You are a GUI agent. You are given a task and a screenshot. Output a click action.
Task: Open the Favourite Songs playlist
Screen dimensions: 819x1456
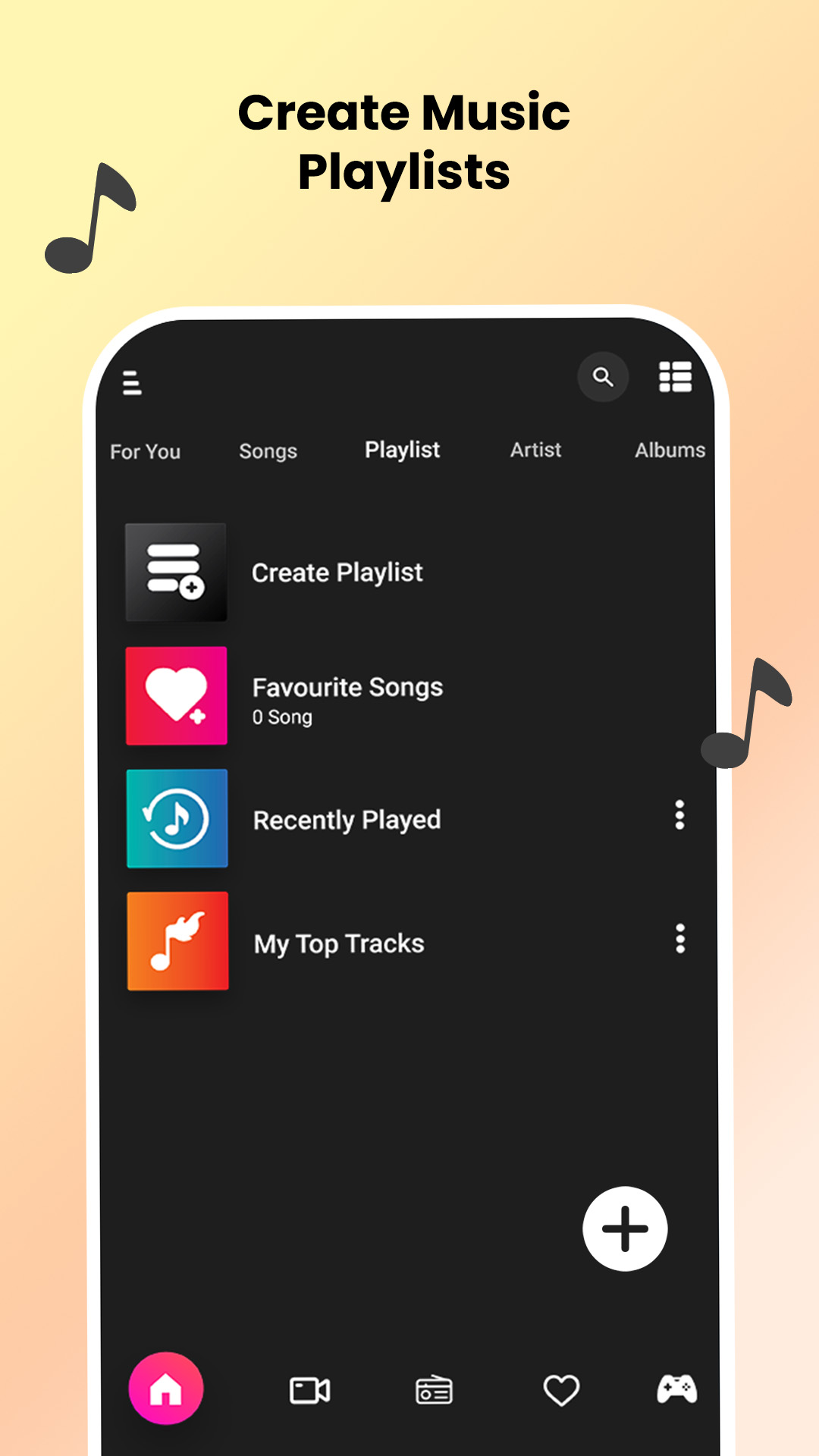point(347,687)
